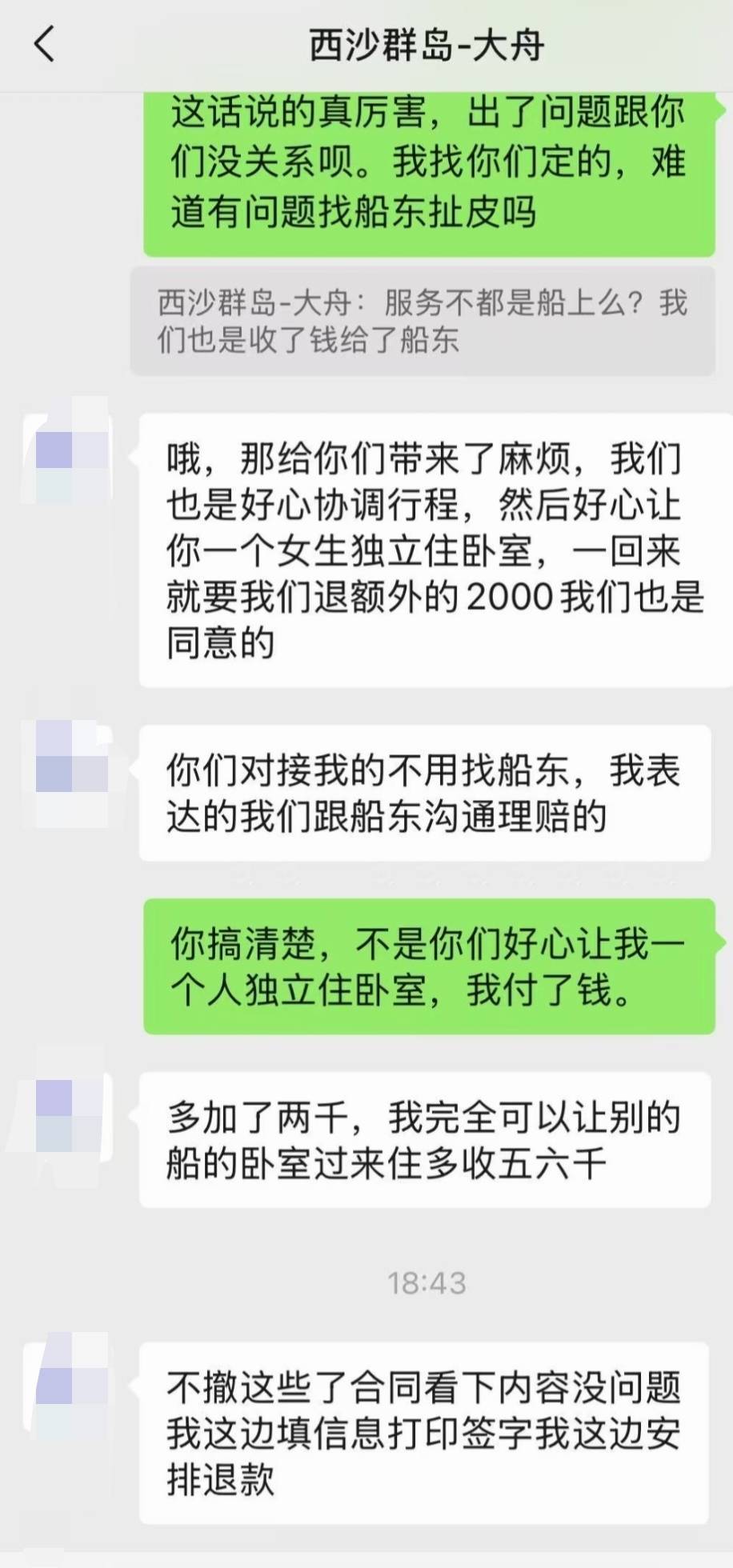Viewport: 733px width, 1568px height.
Task: Open the quoted message about 服务不都是船上么
Action: (x=422, y=322)
